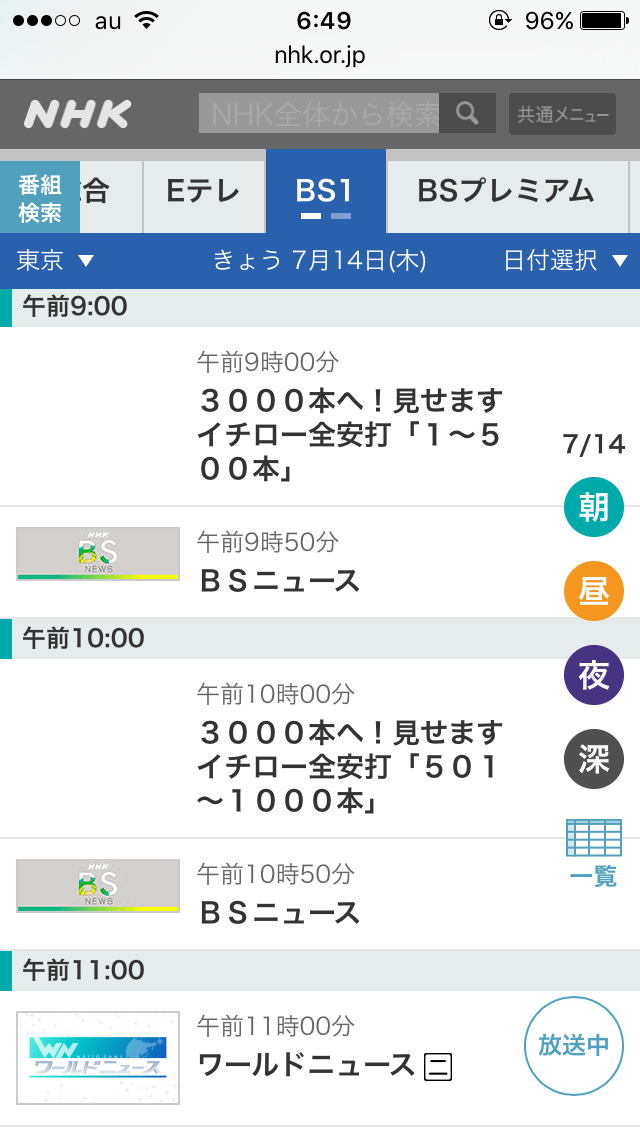Open the 一覧 schedule grid view
Screen dimensions: 640x1136
[x=593, y=852]
